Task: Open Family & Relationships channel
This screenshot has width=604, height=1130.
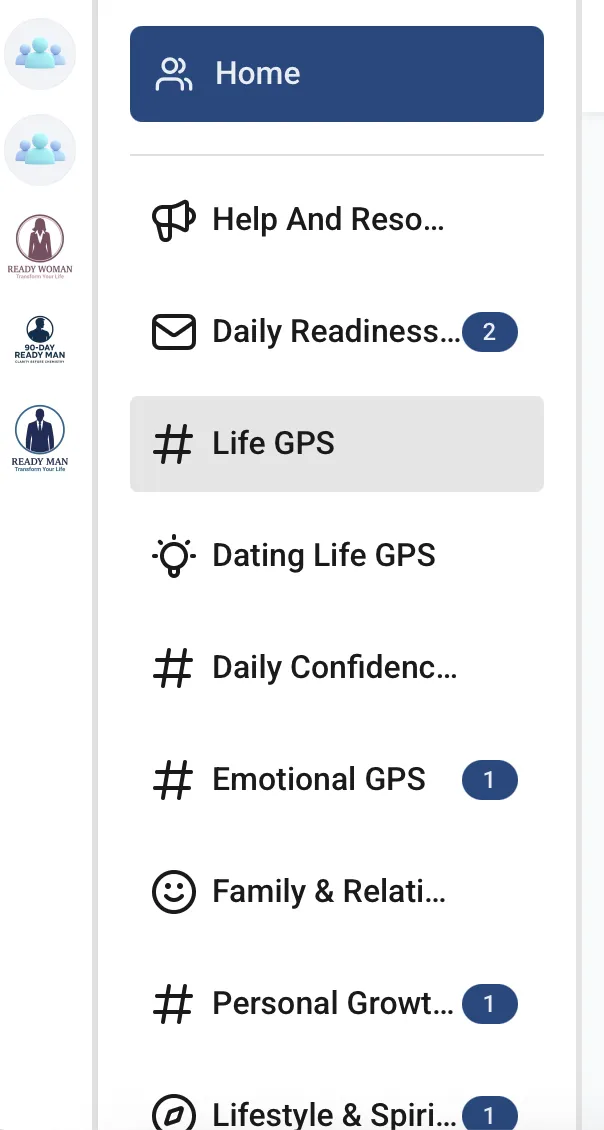Action: click(328, 892)
